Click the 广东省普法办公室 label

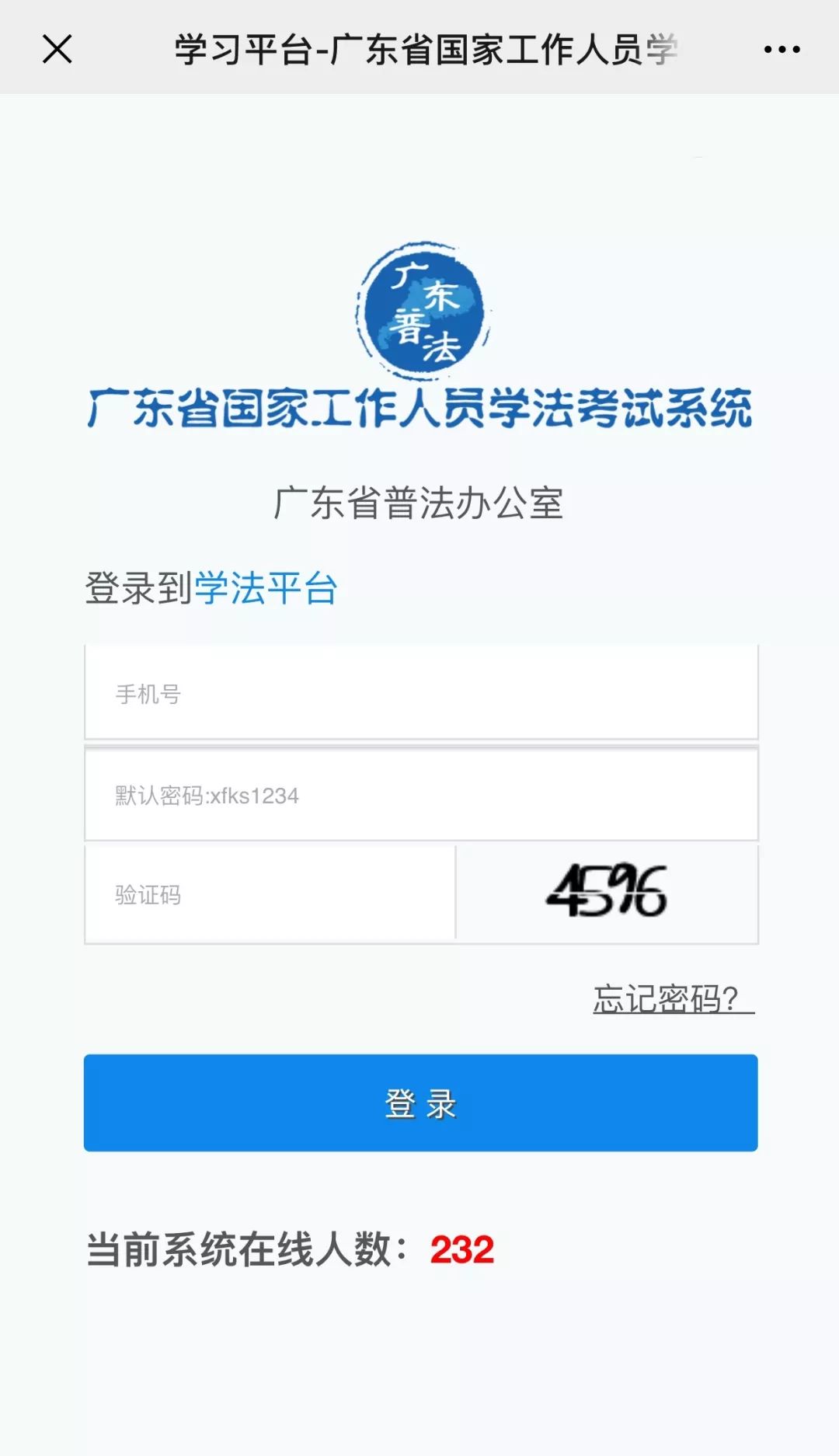pyautogui.click(x=419, y=501)
